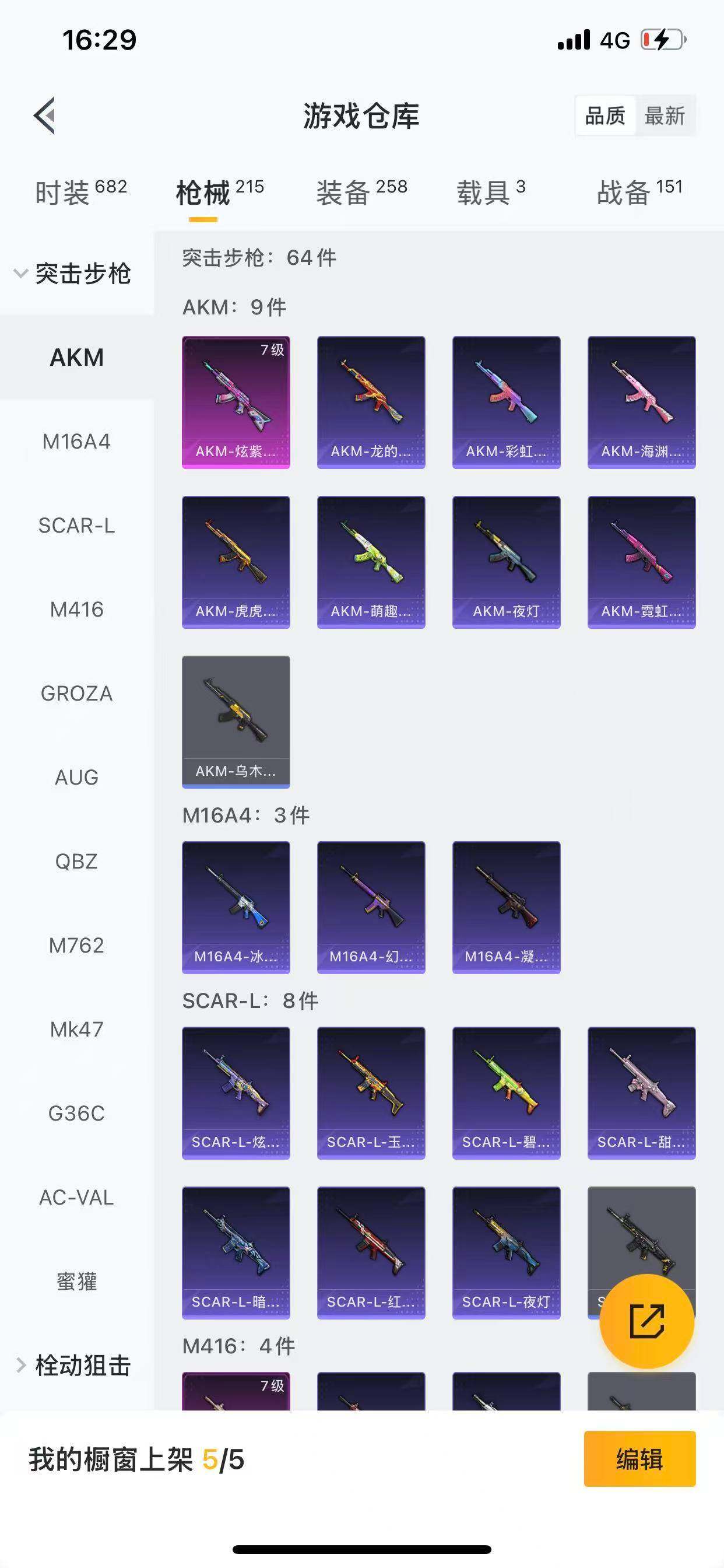Open the M16A4-冰 skin tile
Screen dimensions: 724x1568
coord(236,907)
